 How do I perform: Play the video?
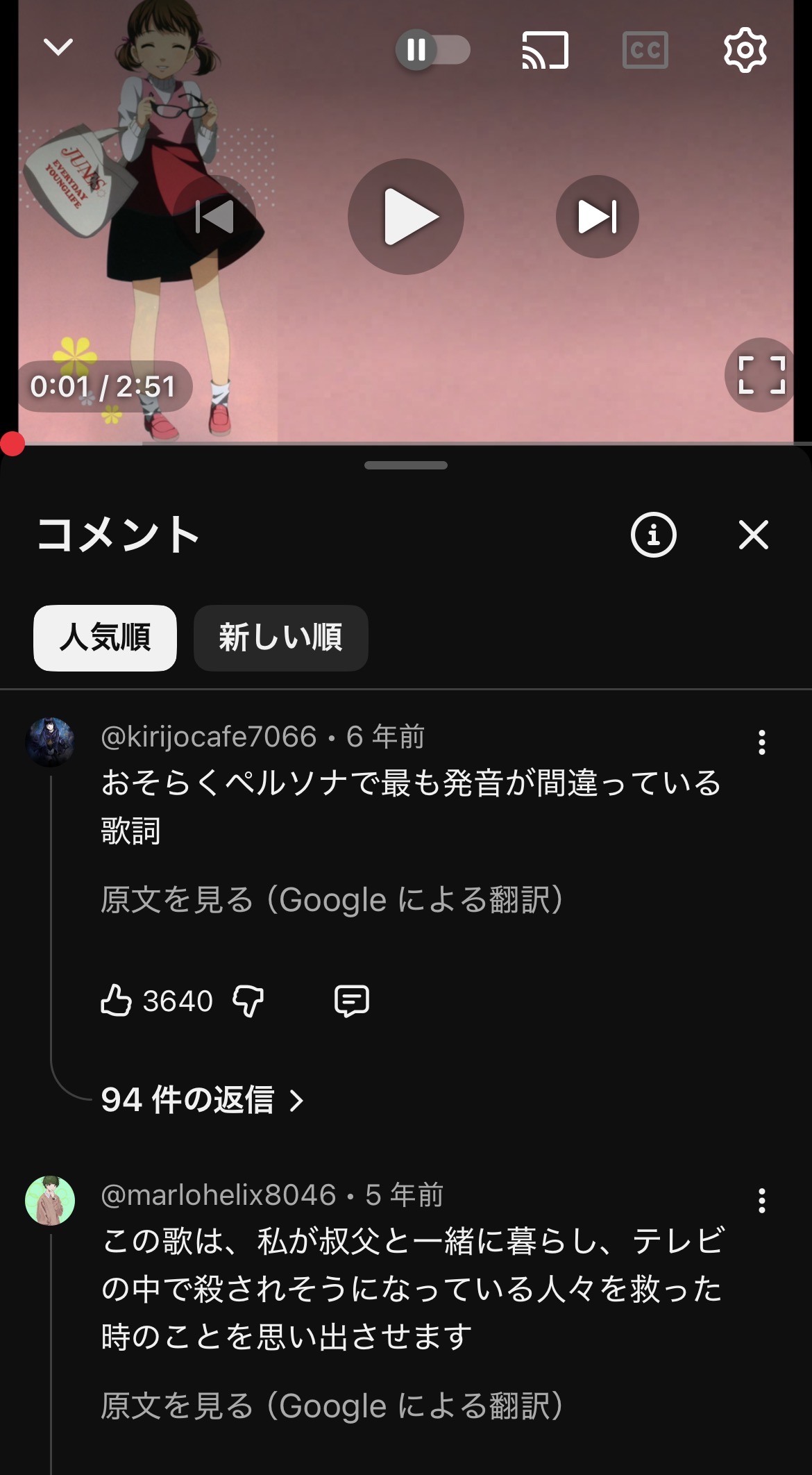pyautogui.click(x=406, y=217)
